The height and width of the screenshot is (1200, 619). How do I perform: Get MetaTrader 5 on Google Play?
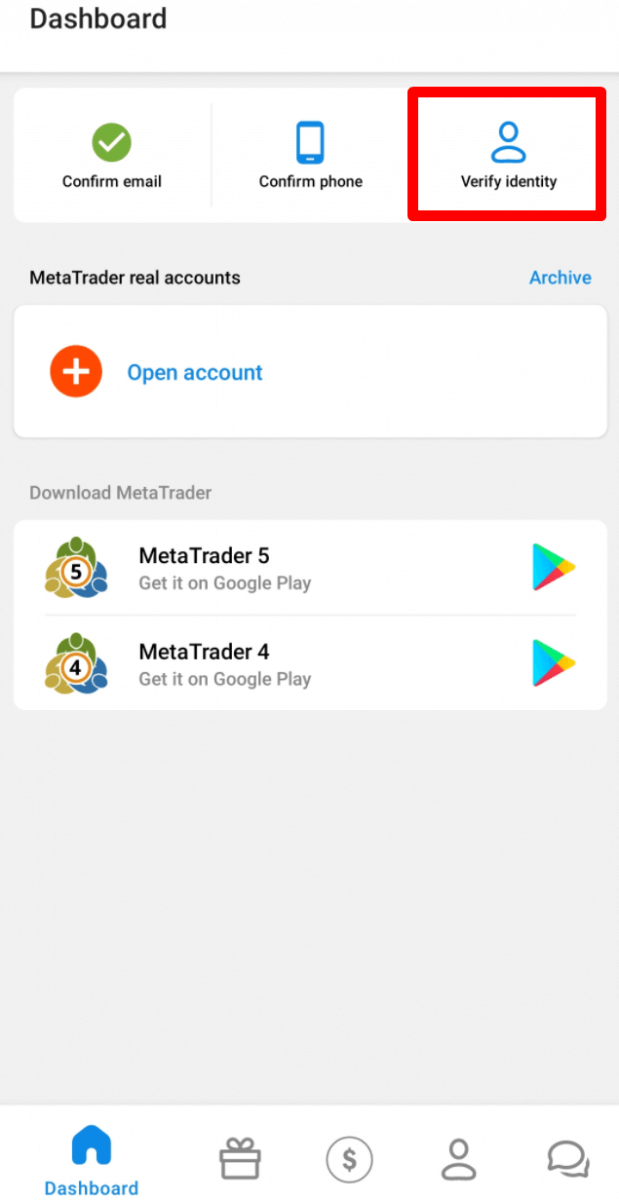click(x=553, y=567)
